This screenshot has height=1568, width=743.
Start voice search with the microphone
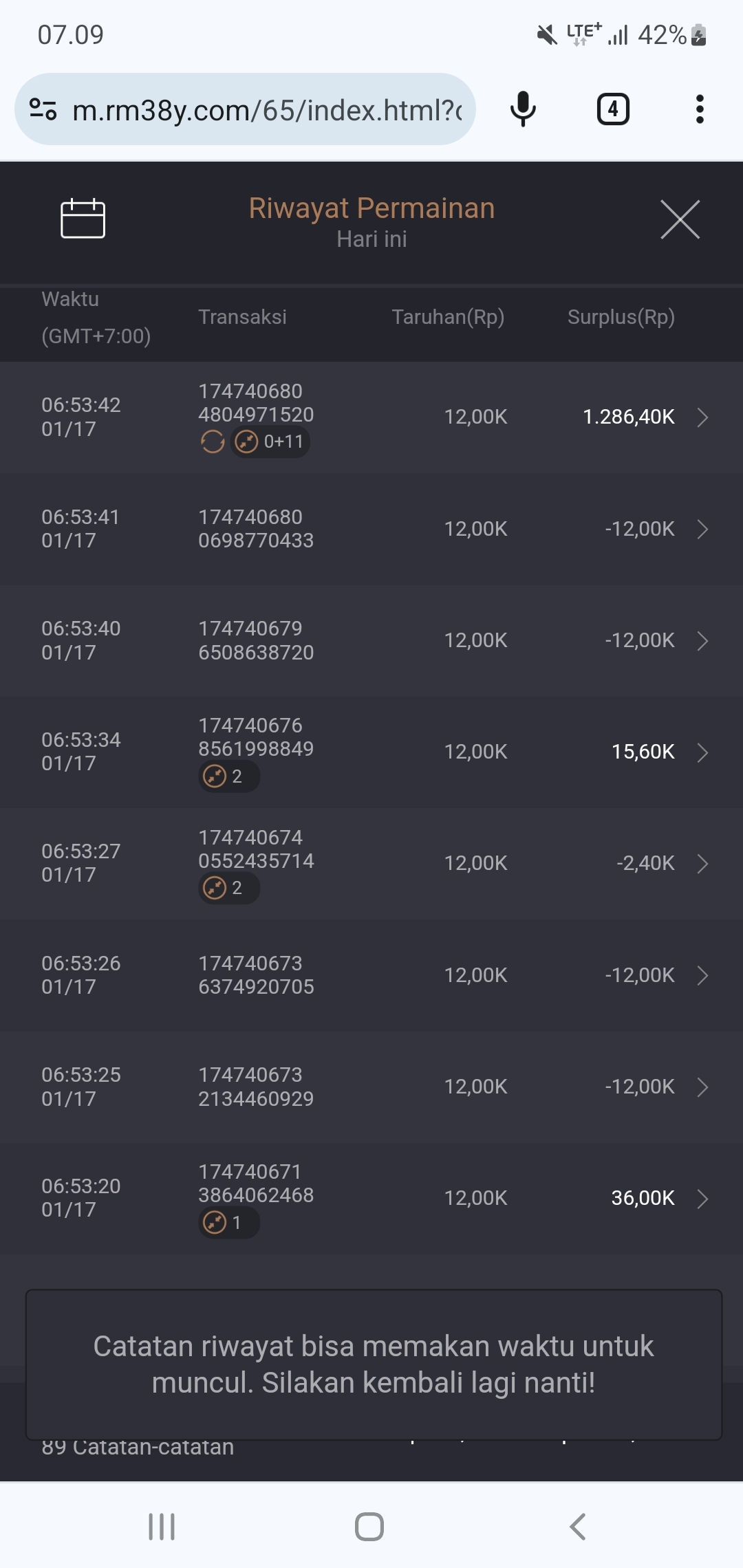tap(523, 109)
